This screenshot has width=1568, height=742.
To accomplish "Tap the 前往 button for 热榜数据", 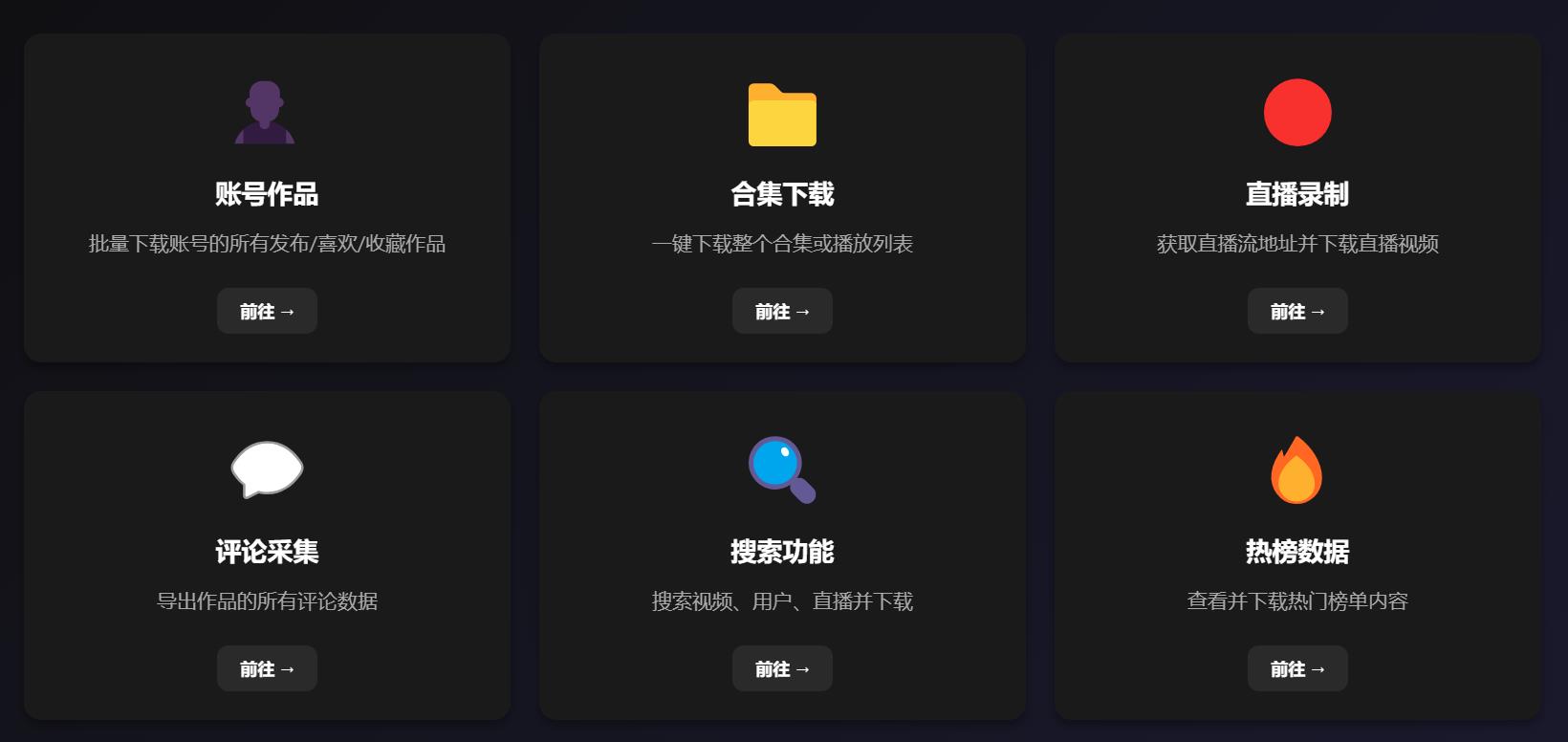I will click(1297, 669).
